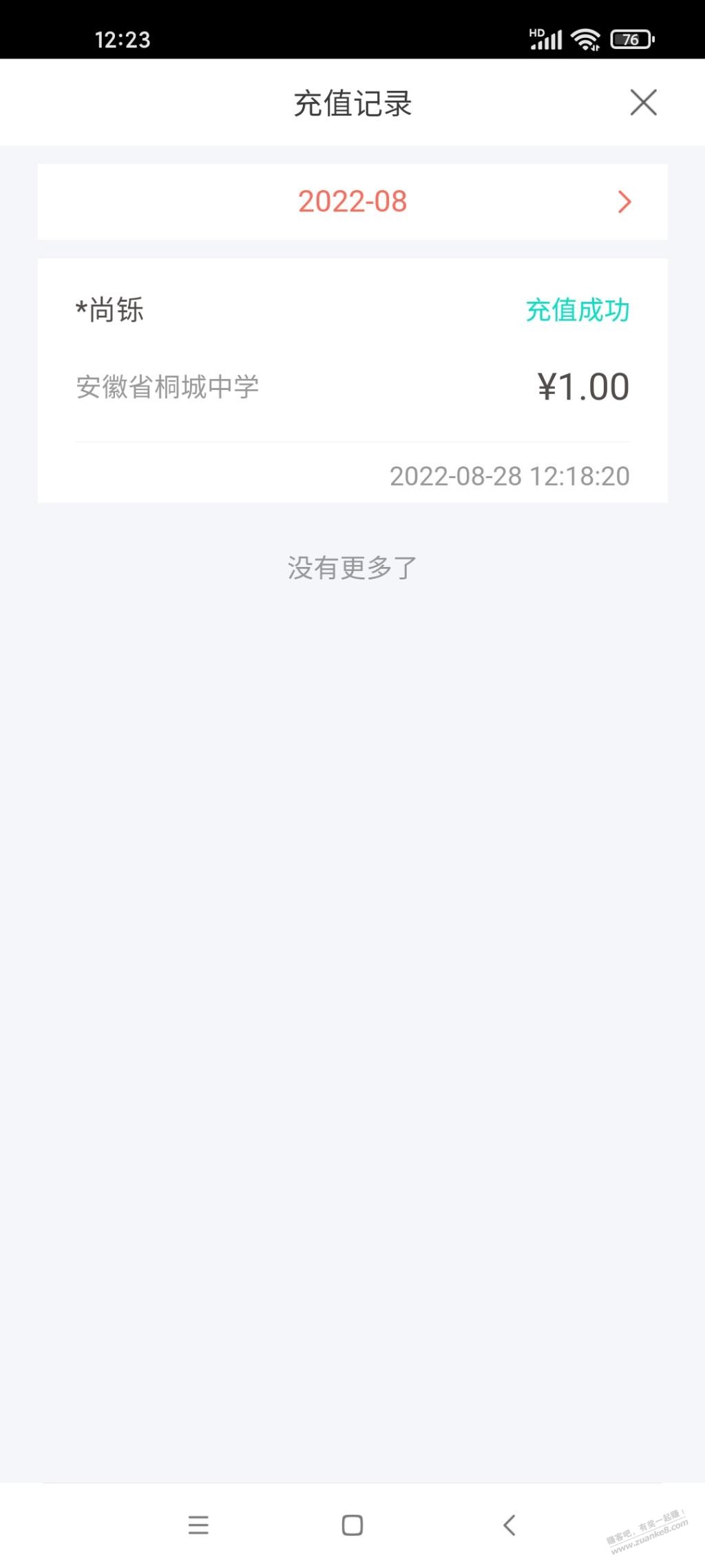Open the recharge record for *尚铄
Image resolution: width=705 pixels, height=1568 pixels.
352,378
